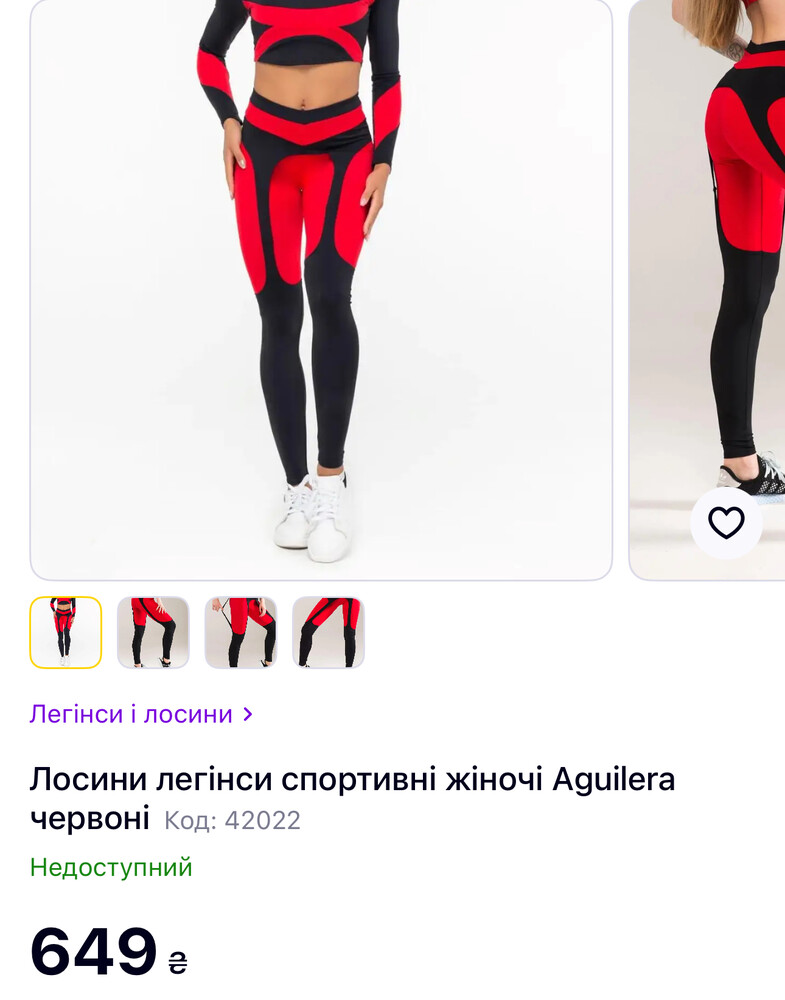
Task: Open the main front-view product photo
Action: 321,288
